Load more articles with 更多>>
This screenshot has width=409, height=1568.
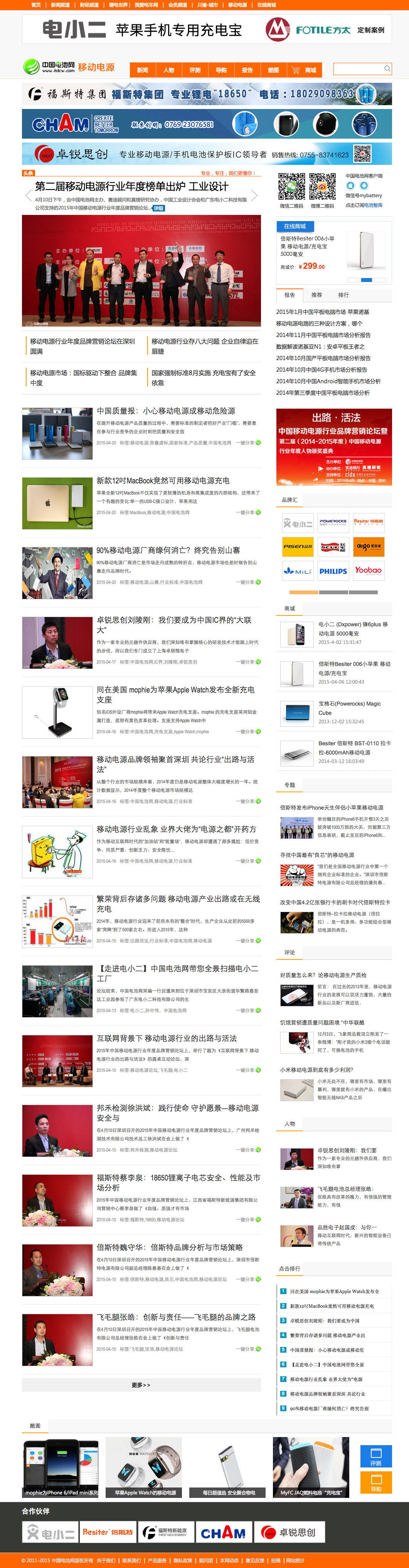click(x=141, y=1385)
